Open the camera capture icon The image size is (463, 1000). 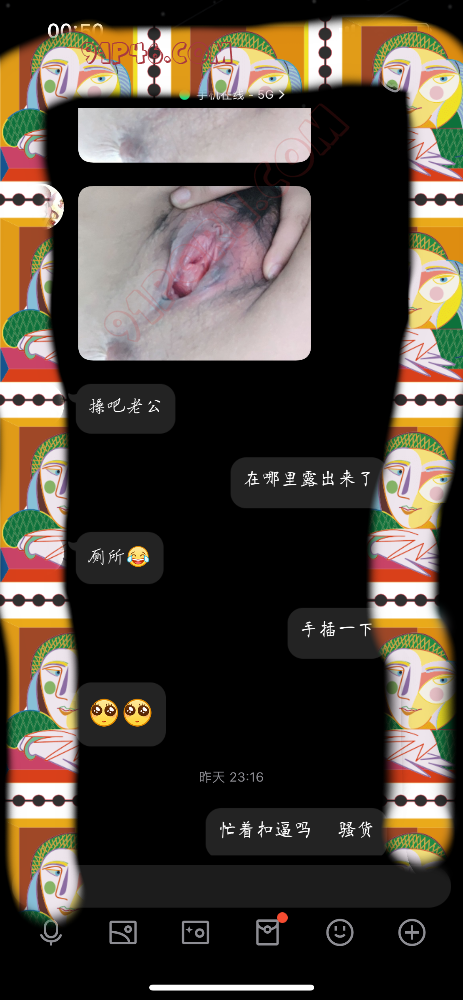click(x=195, y=932)
